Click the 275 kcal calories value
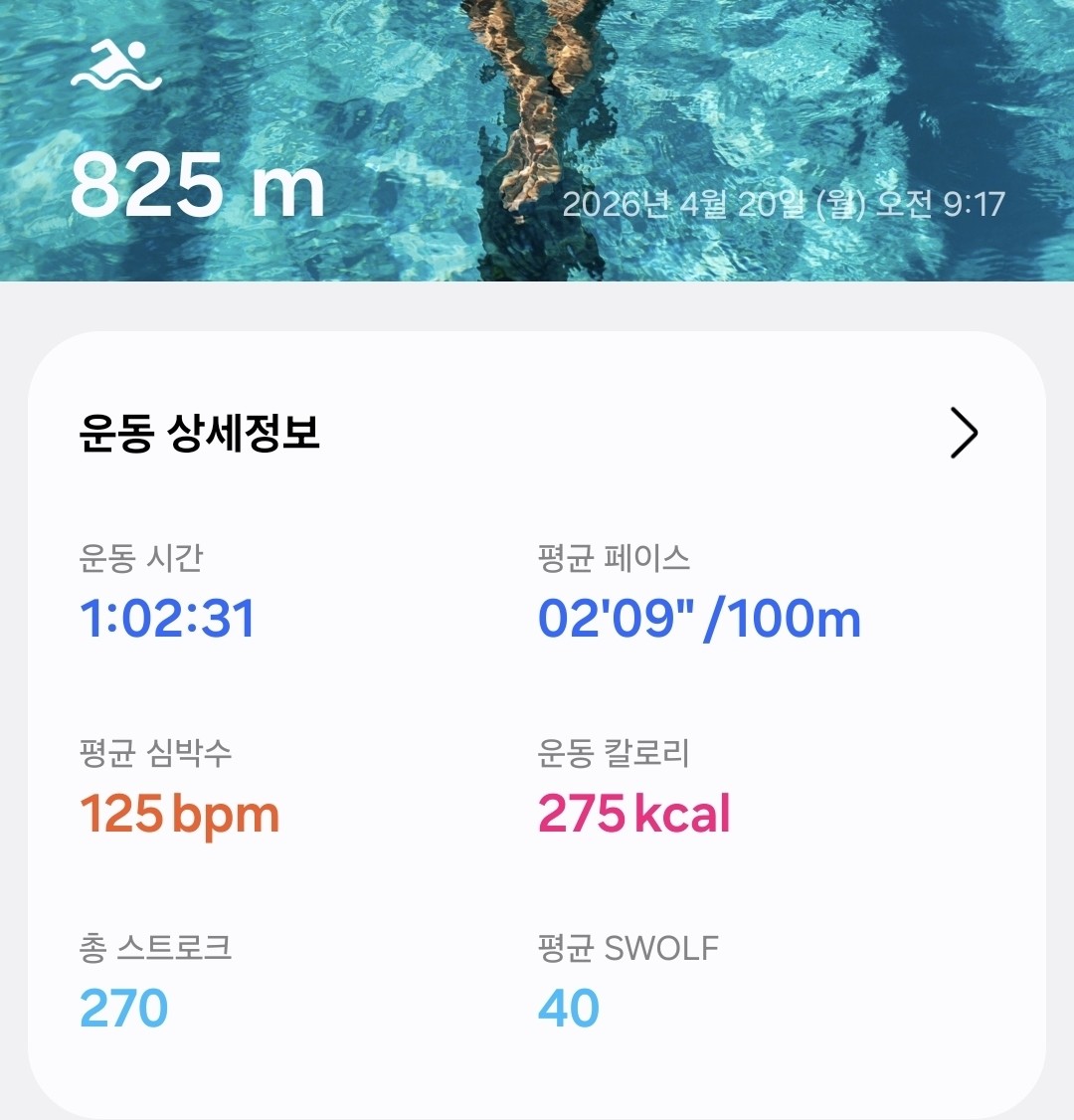Screen dimensions: 1074x1120 tap(633, 813)
